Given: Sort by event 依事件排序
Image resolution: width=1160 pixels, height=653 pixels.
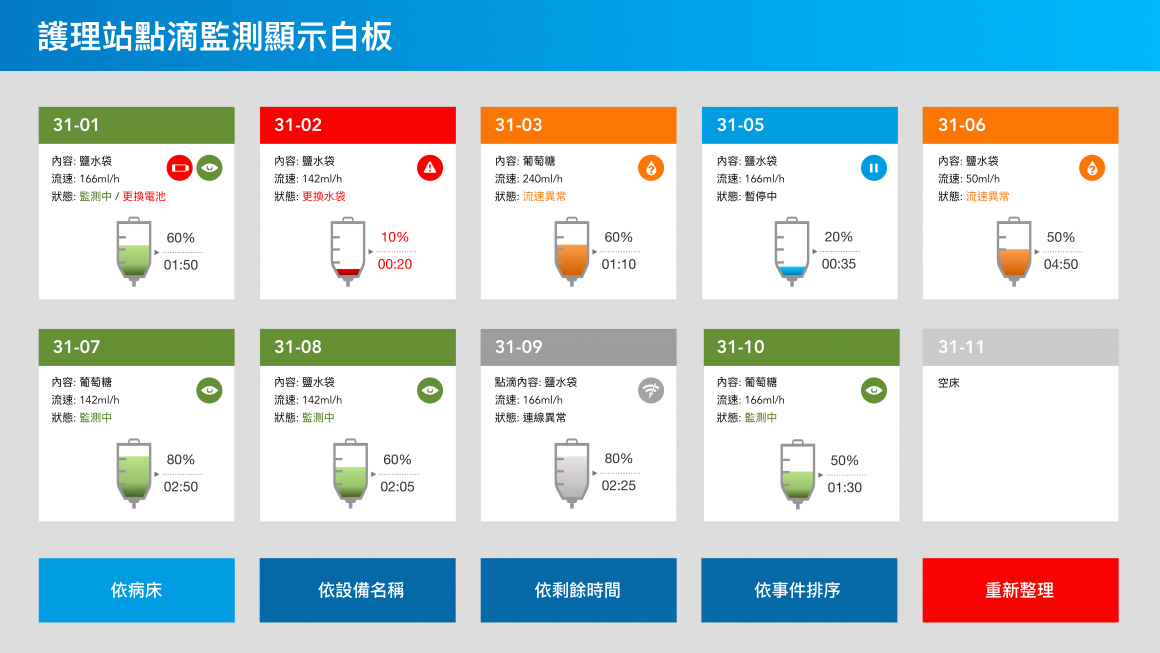Looking at the screenshot, I should tap(799, 590).
